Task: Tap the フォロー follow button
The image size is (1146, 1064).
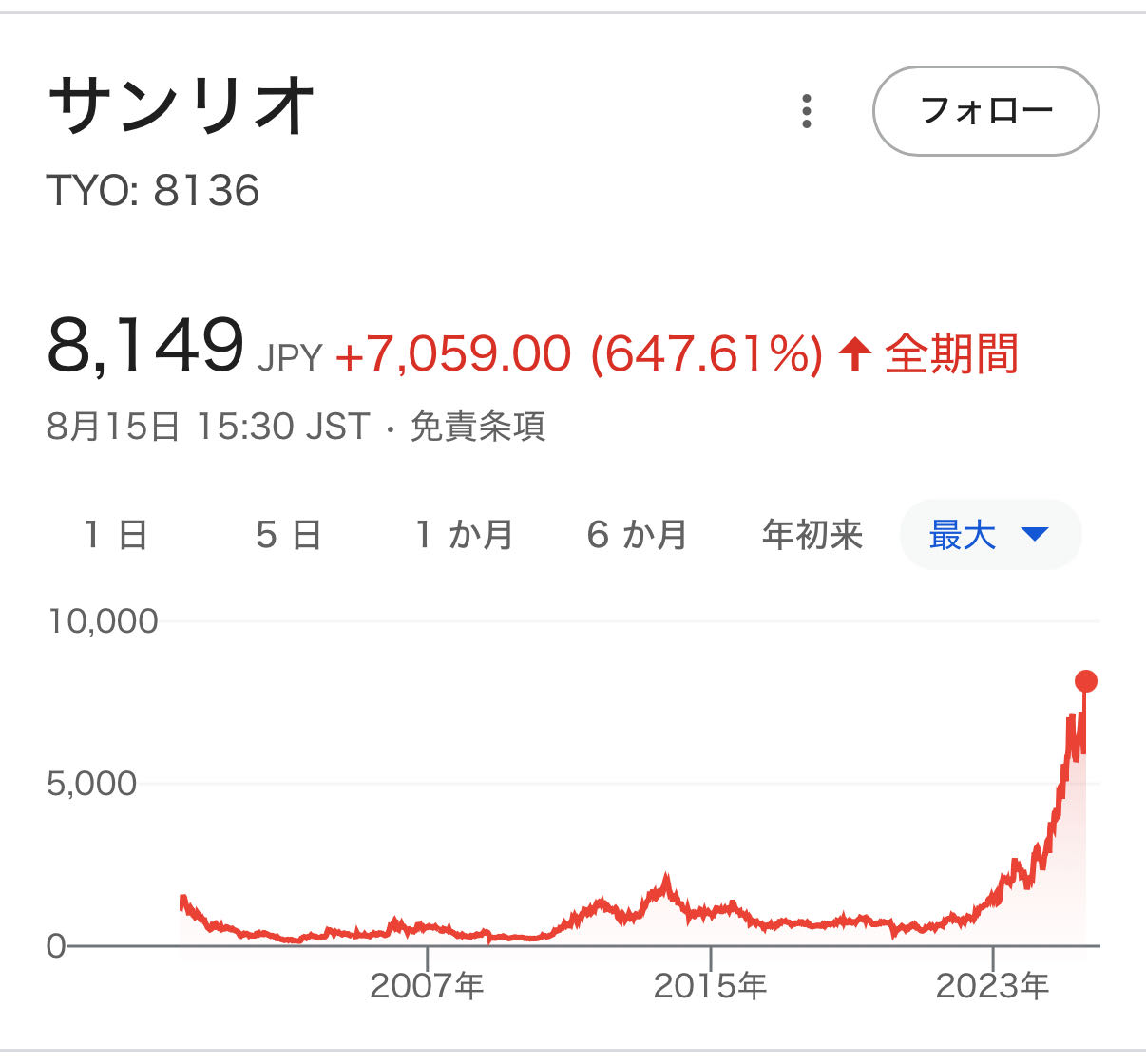Action: click(985, 111)
